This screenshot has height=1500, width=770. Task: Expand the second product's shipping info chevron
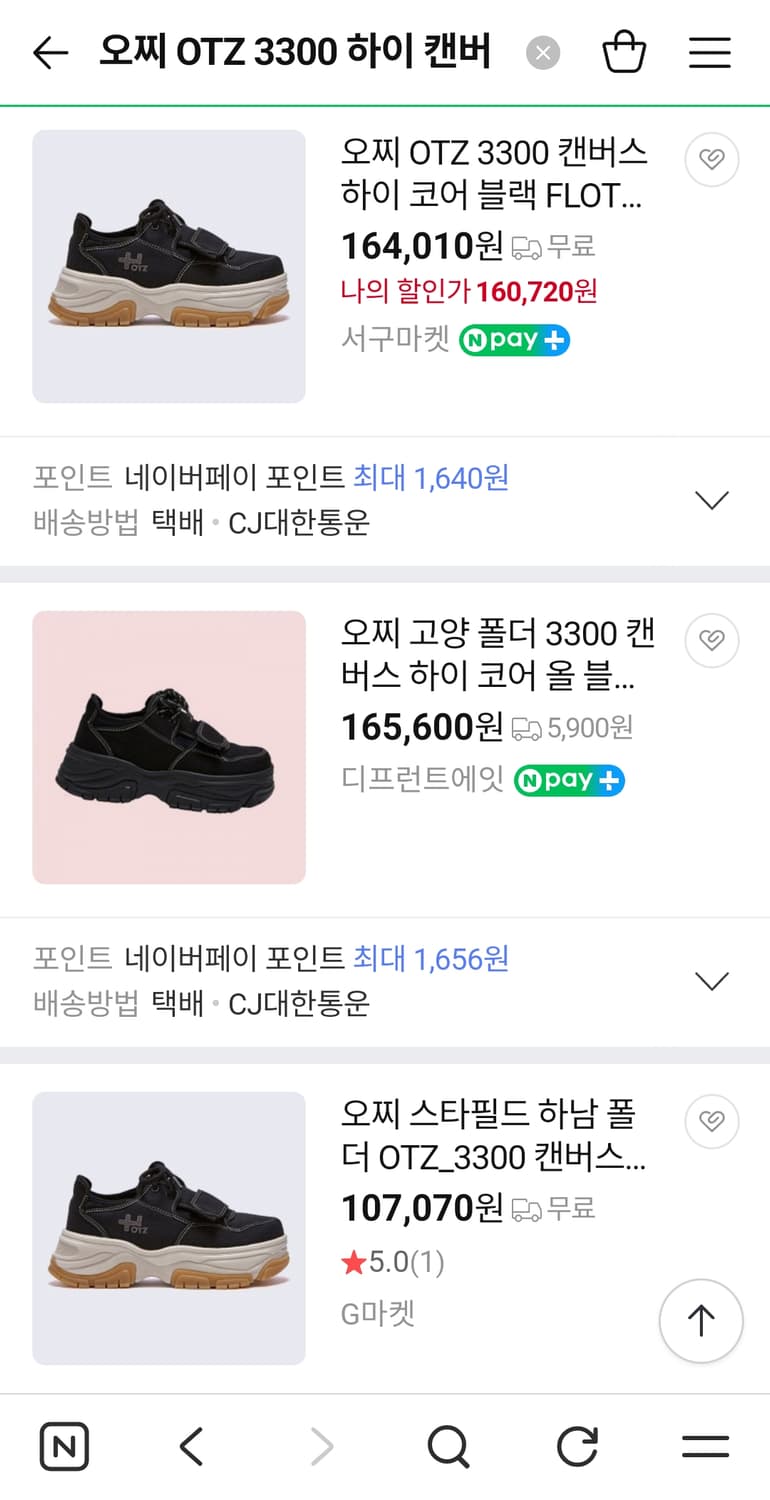click(x=711, y=980)
